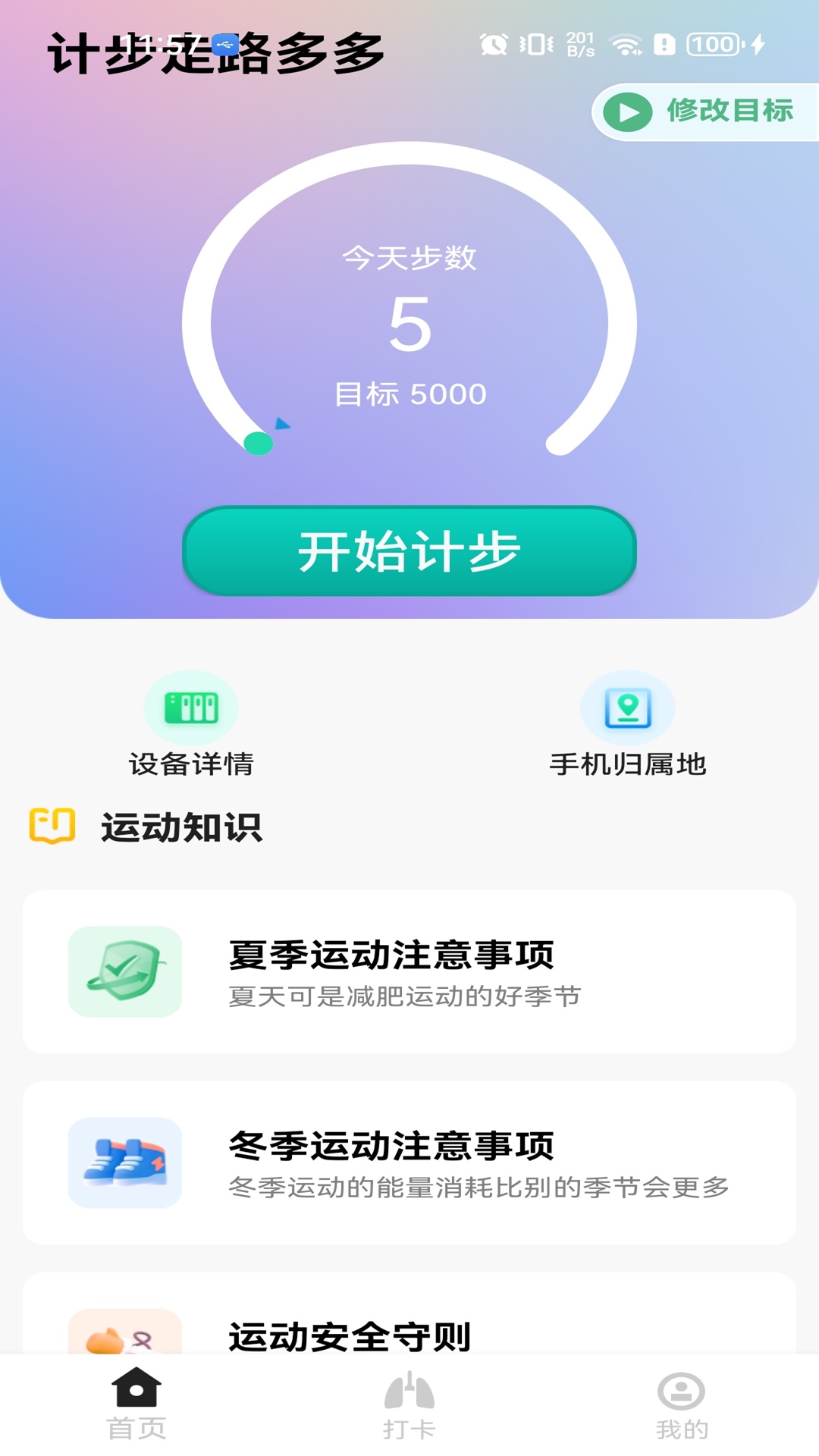Read the 夏季运动注意事项 article
Image resolution: width=819 pixels, height=1456 pixels.
tap(409, 971)
